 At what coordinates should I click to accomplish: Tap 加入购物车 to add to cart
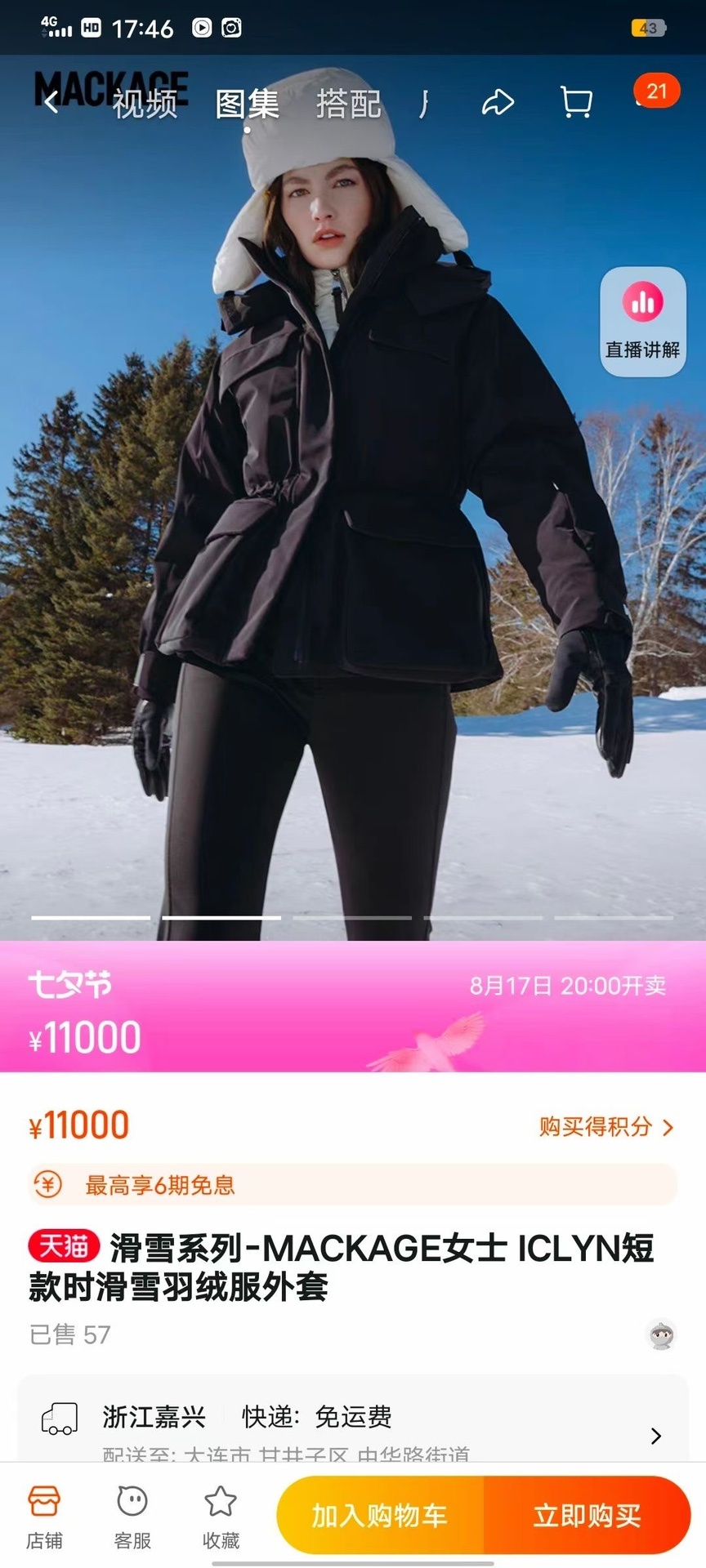click(380, 1516)
